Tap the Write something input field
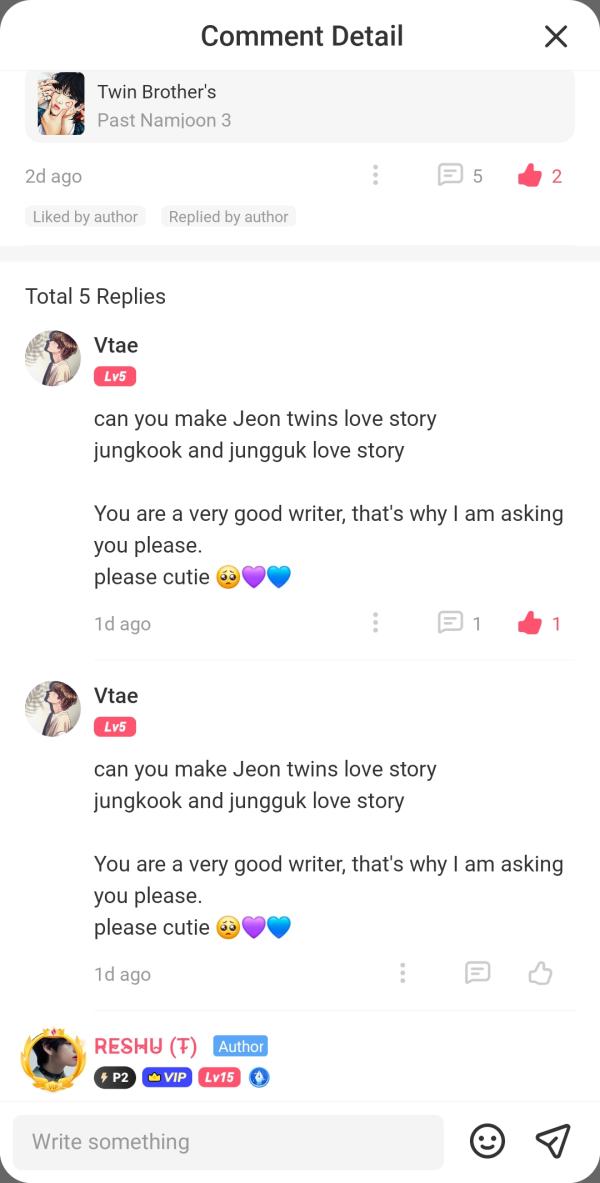Image resolution: width=600 pixels, height=1183 pixels. 228,1141
